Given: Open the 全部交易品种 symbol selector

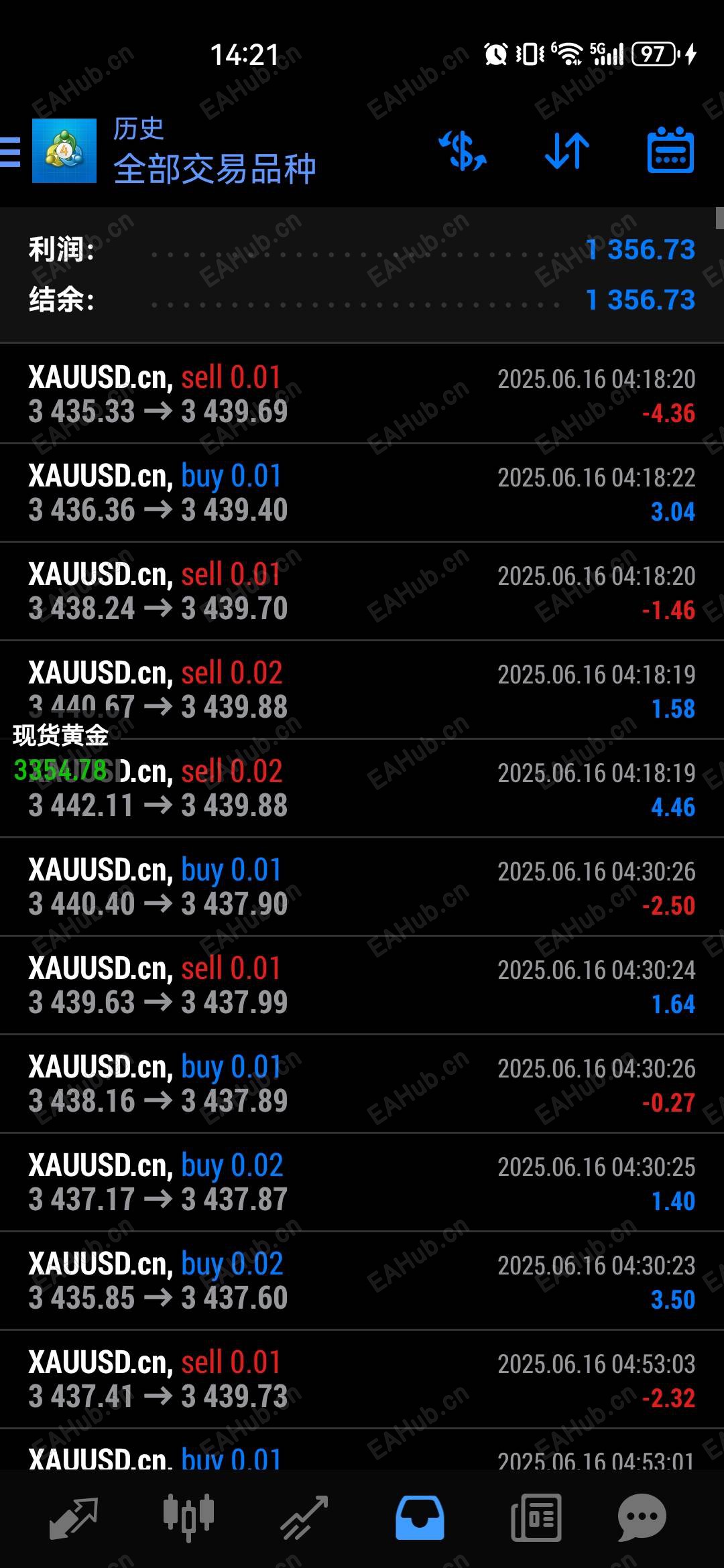Looking at the screenshot, I should pyautogui.click(x=216, y=168).
